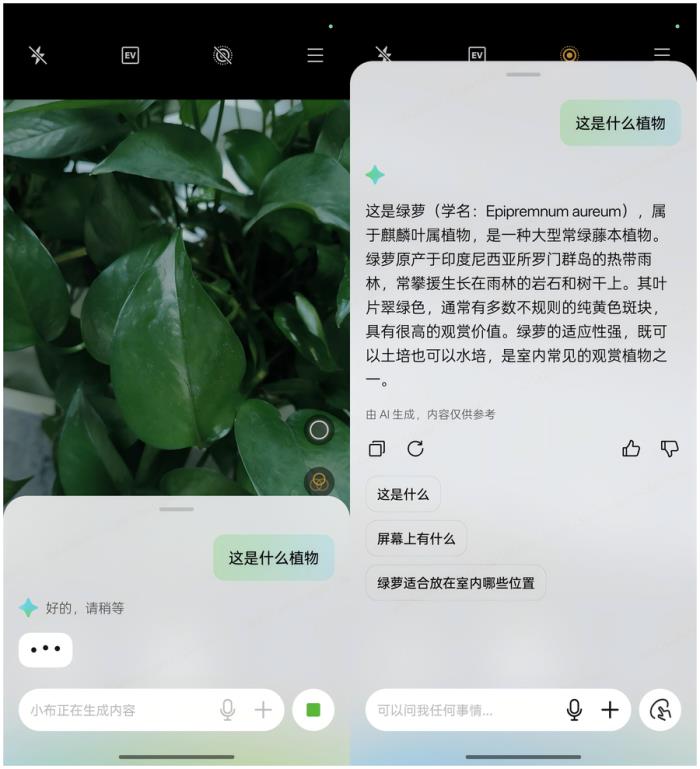The width and height of the screenshot is (700, 769).
Task: Choose the 屏幕上有什么 suggestion chip
Action: pos(416,538)
